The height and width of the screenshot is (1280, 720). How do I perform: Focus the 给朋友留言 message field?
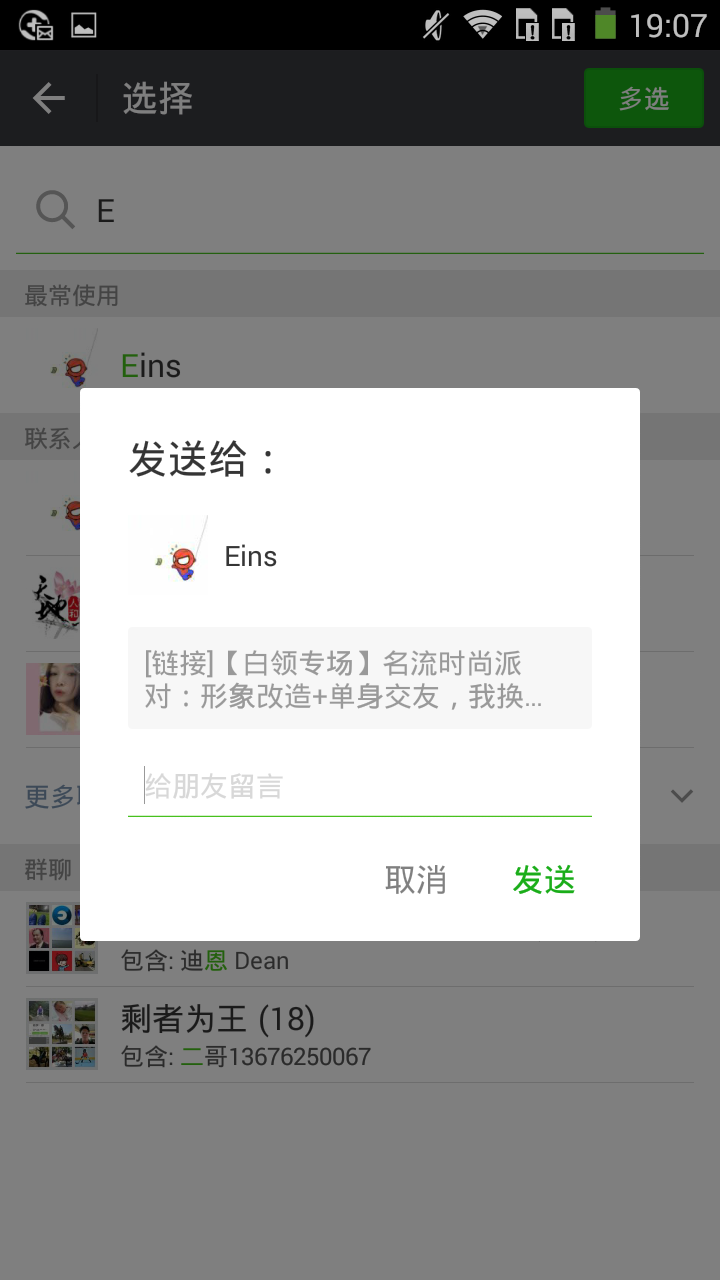pos(360,787)
